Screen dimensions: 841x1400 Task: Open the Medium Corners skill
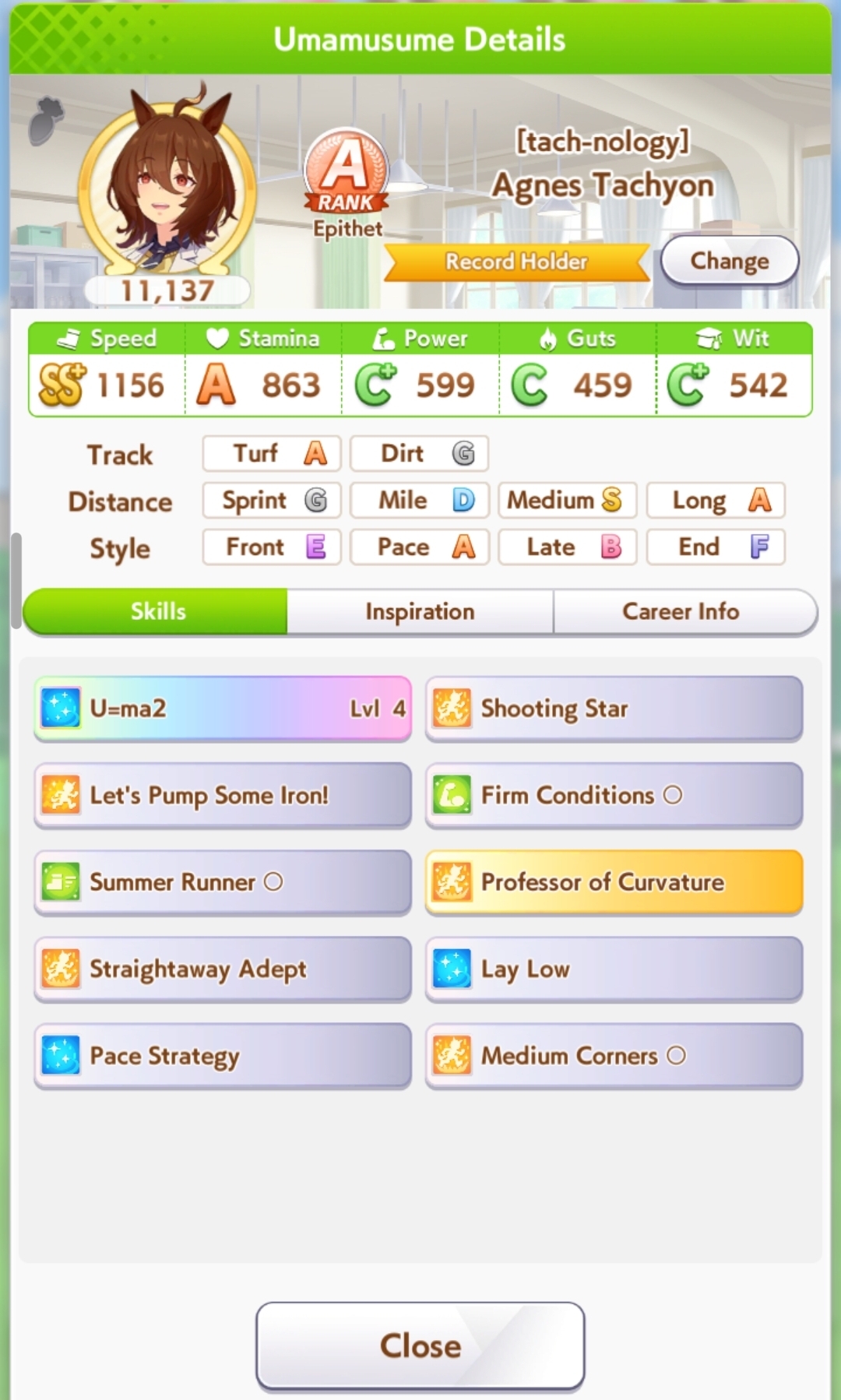pos(614,1056)
